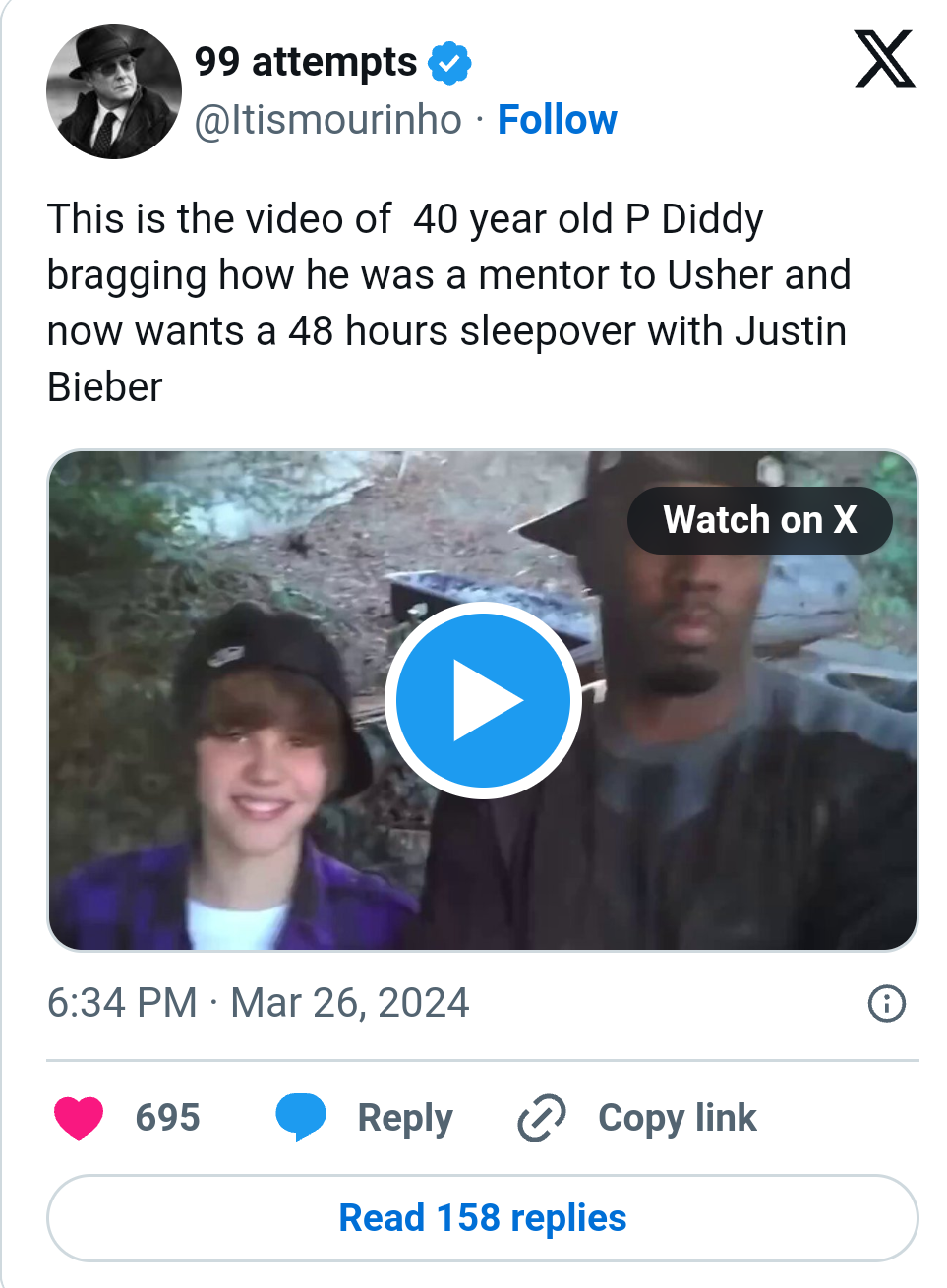Viewport: 947px width, 1288px height.
Task: Like this tweet with the heart
Action: [79, 1118]
